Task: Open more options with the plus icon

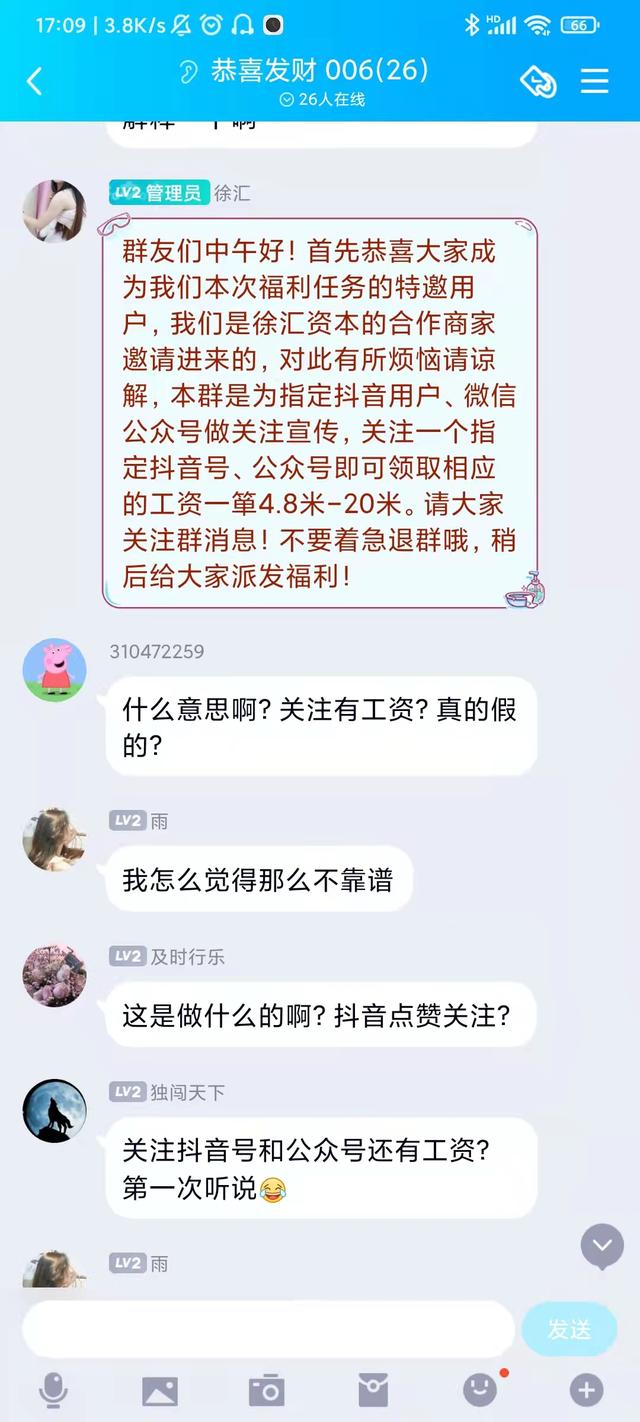Action: [x=586, y=1390]
